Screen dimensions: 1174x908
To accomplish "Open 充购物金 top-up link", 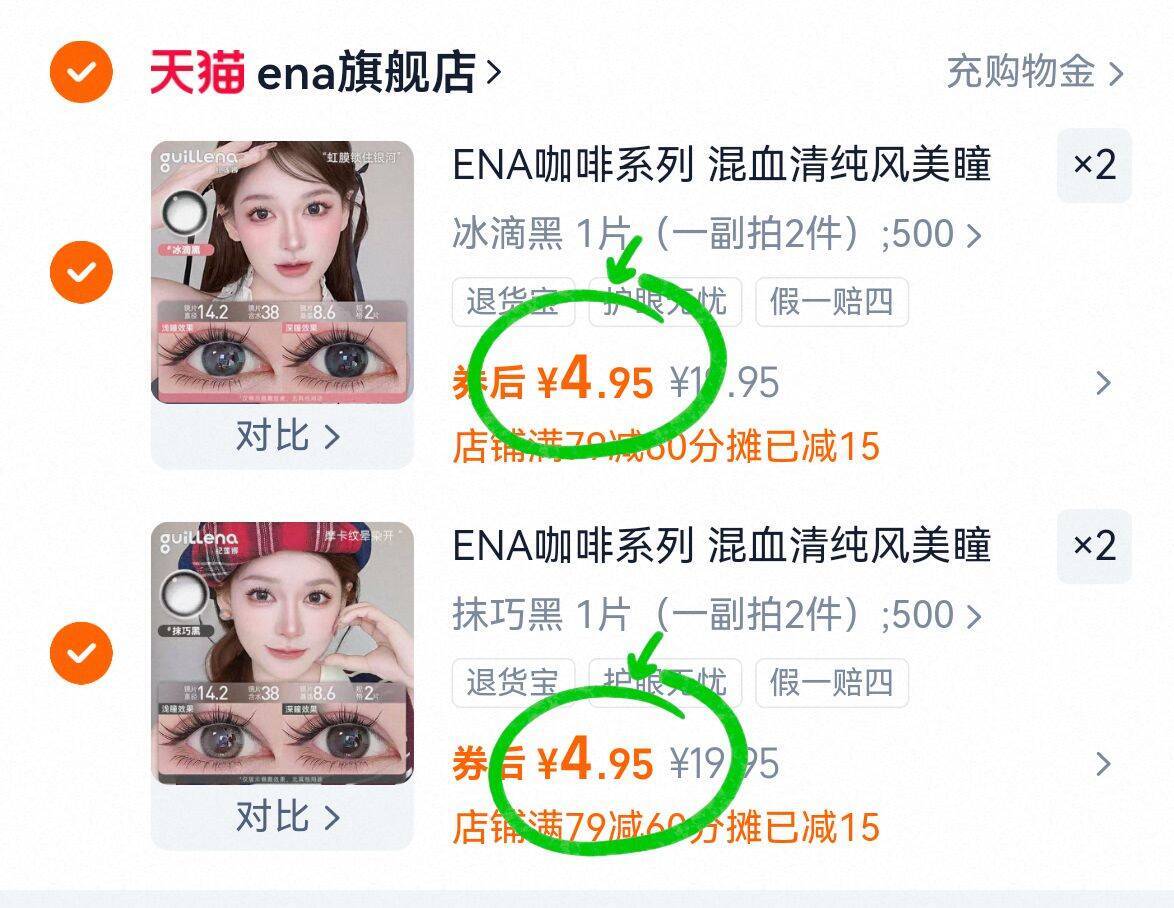I will (1035, 72).
